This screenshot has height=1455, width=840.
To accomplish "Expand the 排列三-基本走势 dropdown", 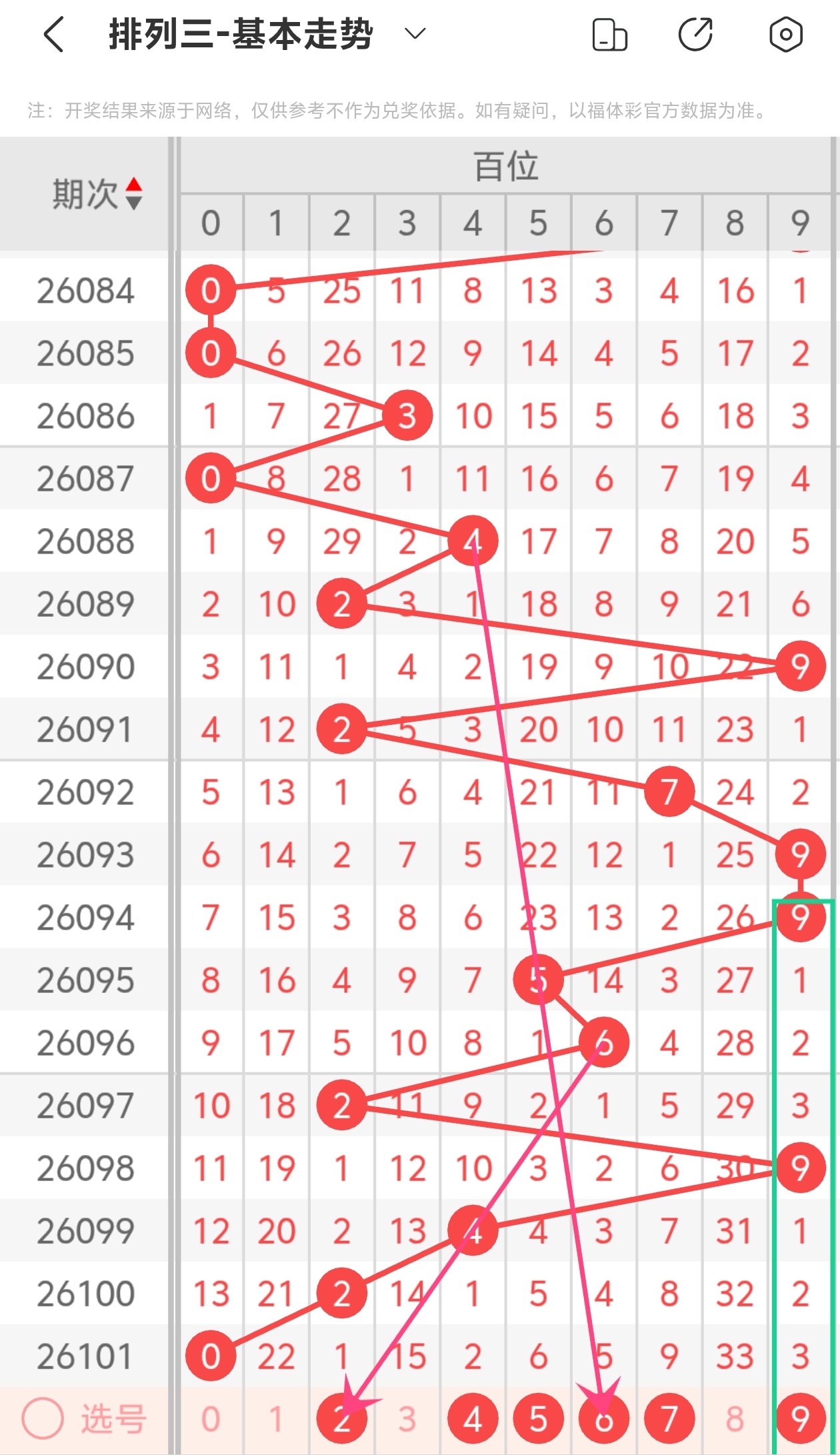I will tap(415, 34).
